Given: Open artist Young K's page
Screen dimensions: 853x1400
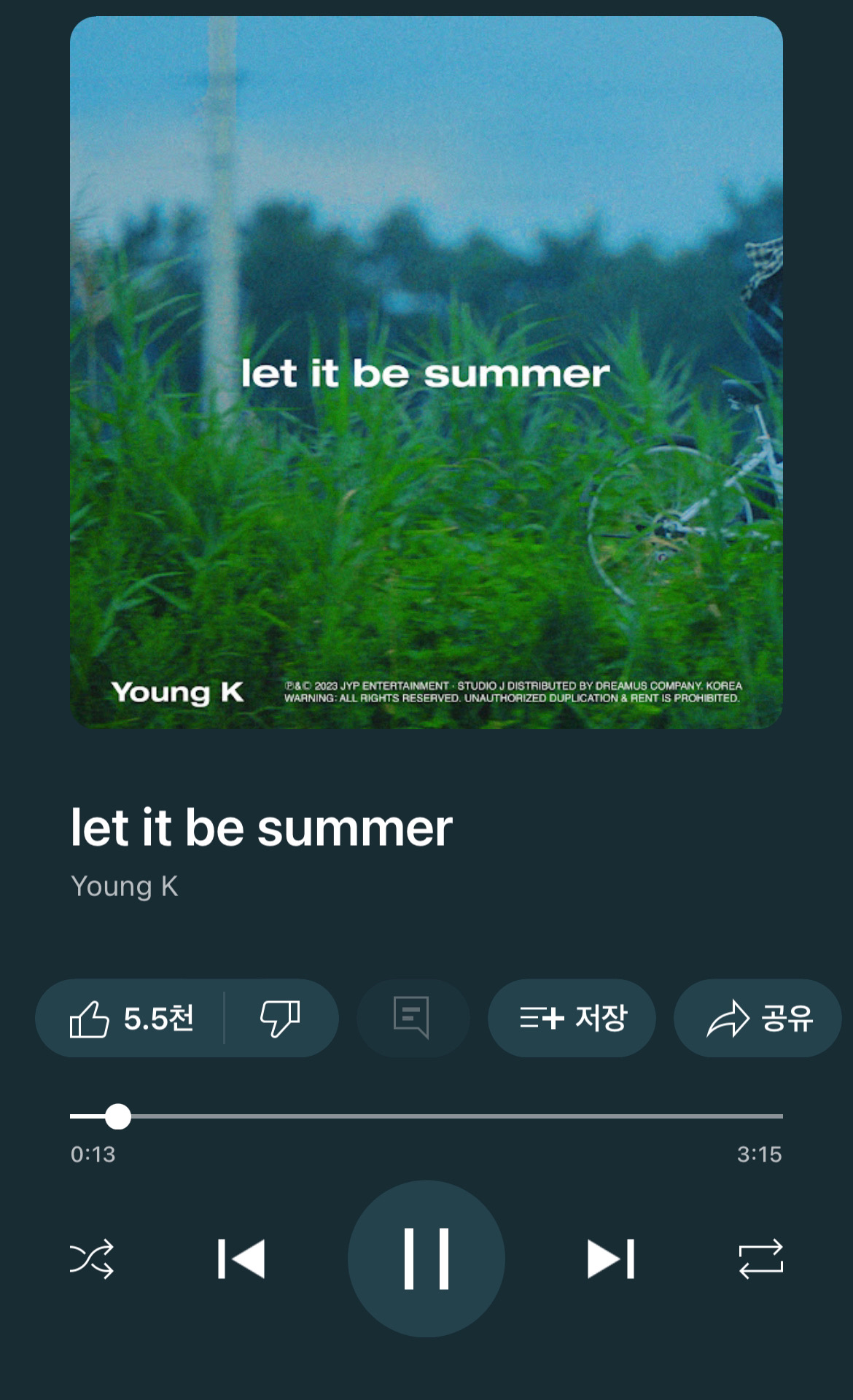Looking at the screenshot, I should coord(125,887).
